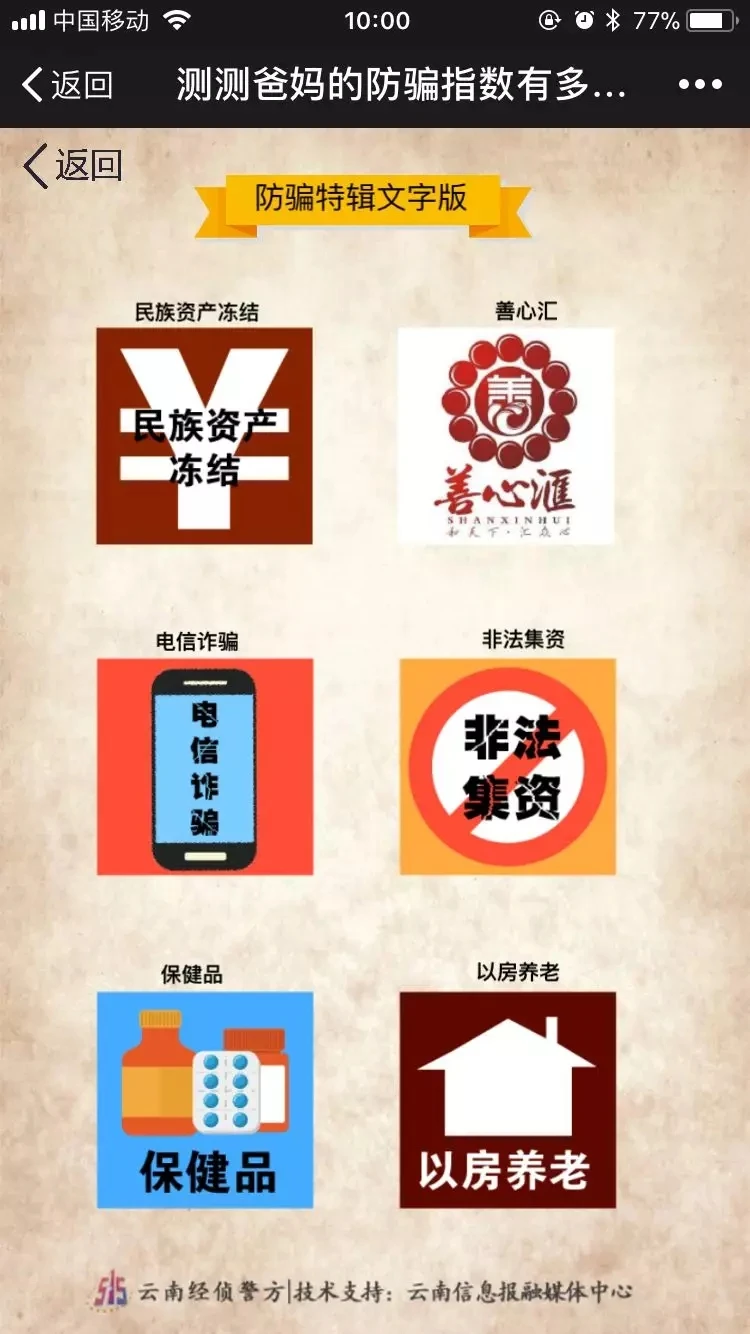Image resolution: width=750 pixels, height=1334 pixels.
Task: Open the 善心汇 tile
Action: click(x=506, y=436)
